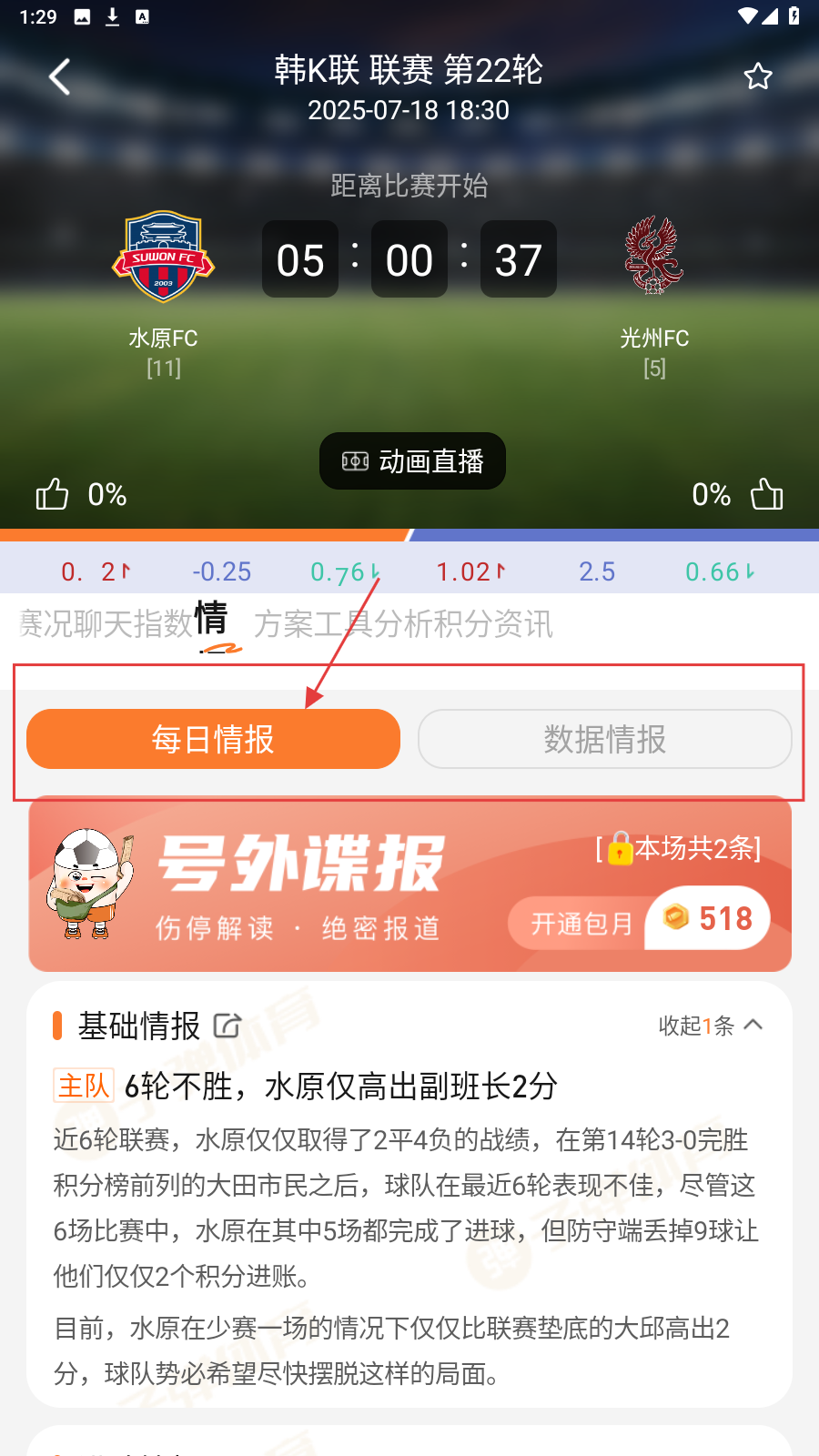Share the 基础情报 section
The height and width of the screenshot is (1456, 819).
point(227,1026)
